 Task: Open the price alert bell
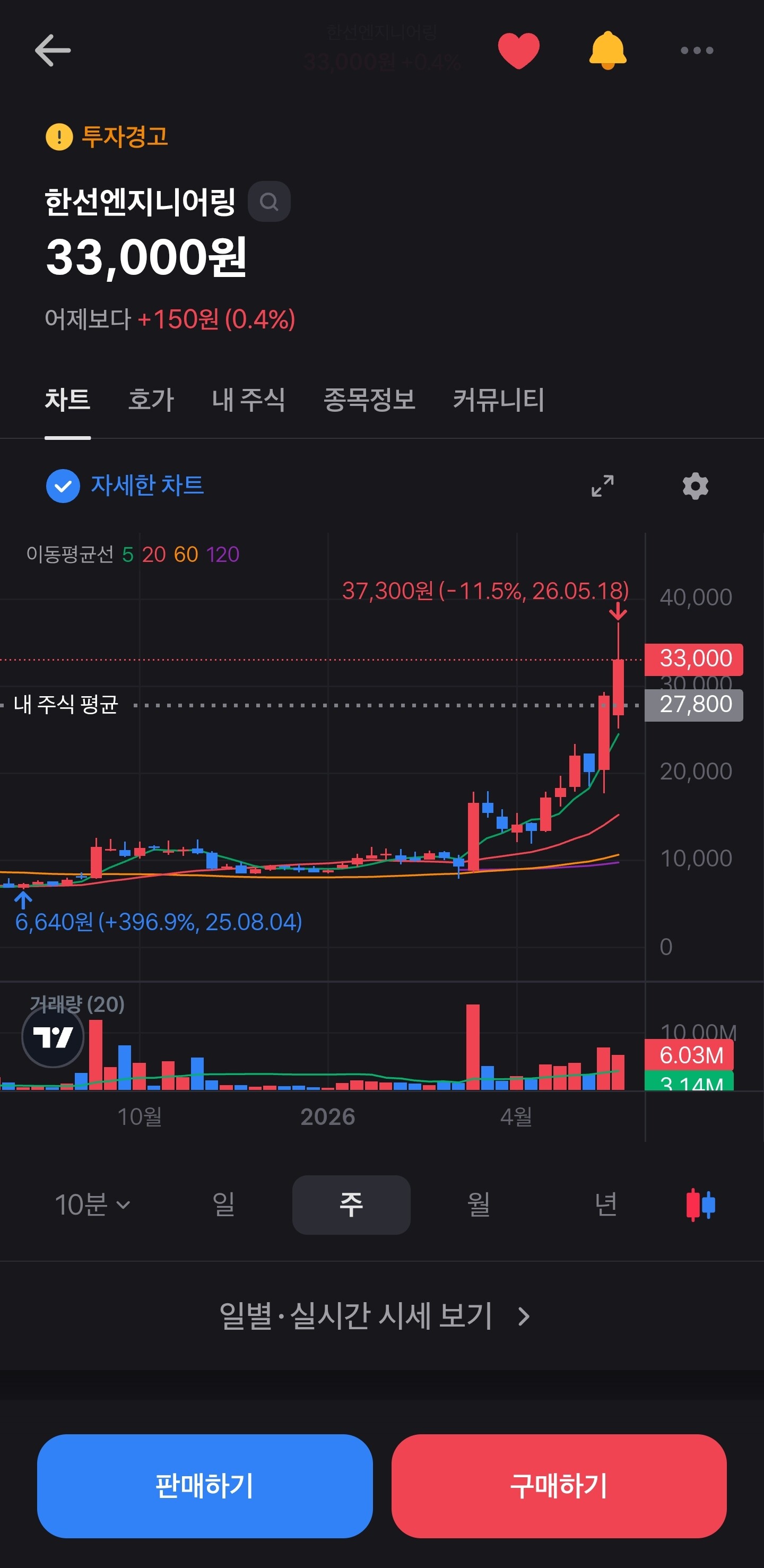(607, 50)
